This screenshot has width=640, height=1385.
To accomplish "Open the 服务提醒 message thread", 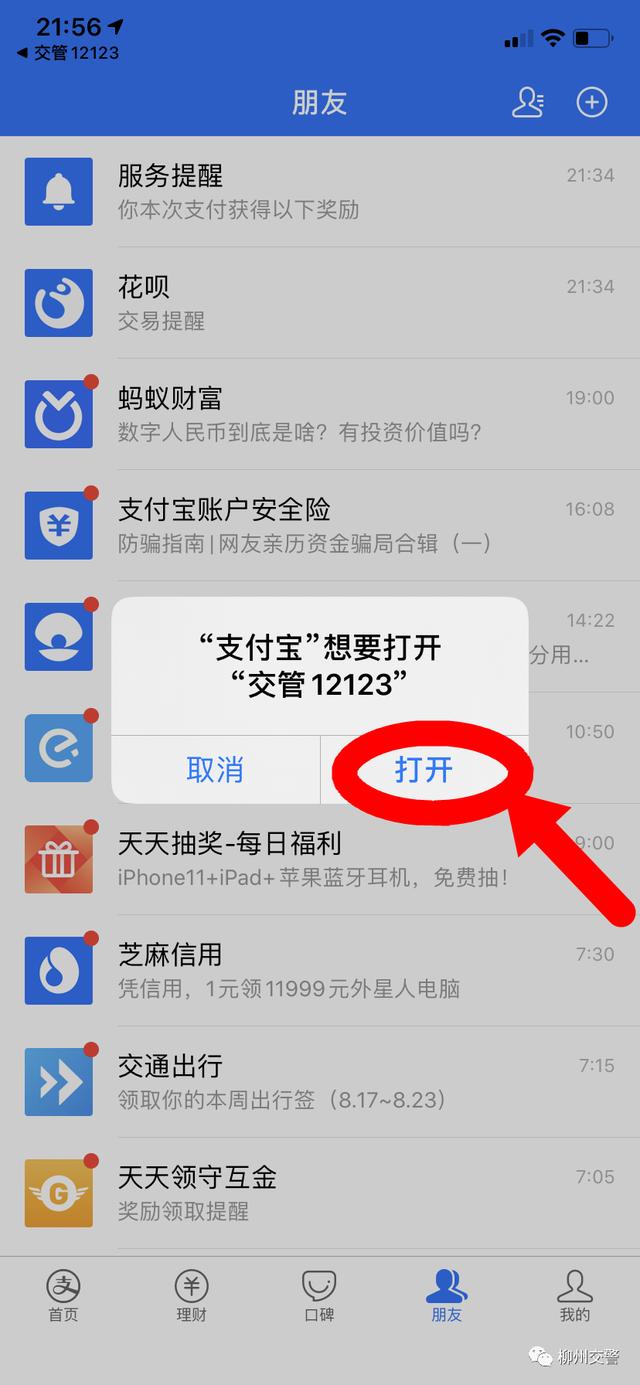I will coord(320,192).
